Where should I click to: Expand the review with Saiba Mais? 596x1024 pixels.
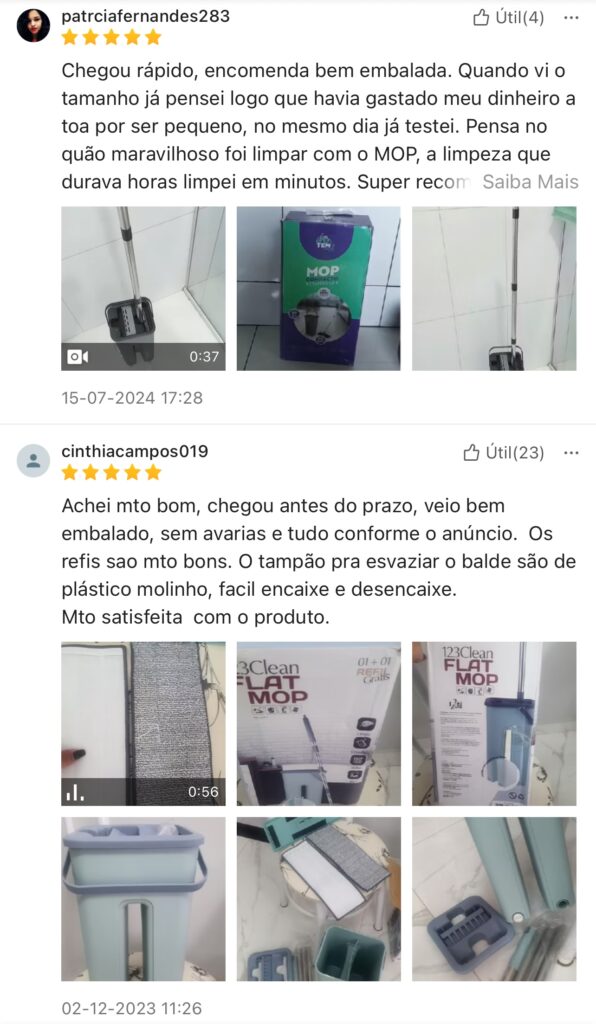[530, 182]
